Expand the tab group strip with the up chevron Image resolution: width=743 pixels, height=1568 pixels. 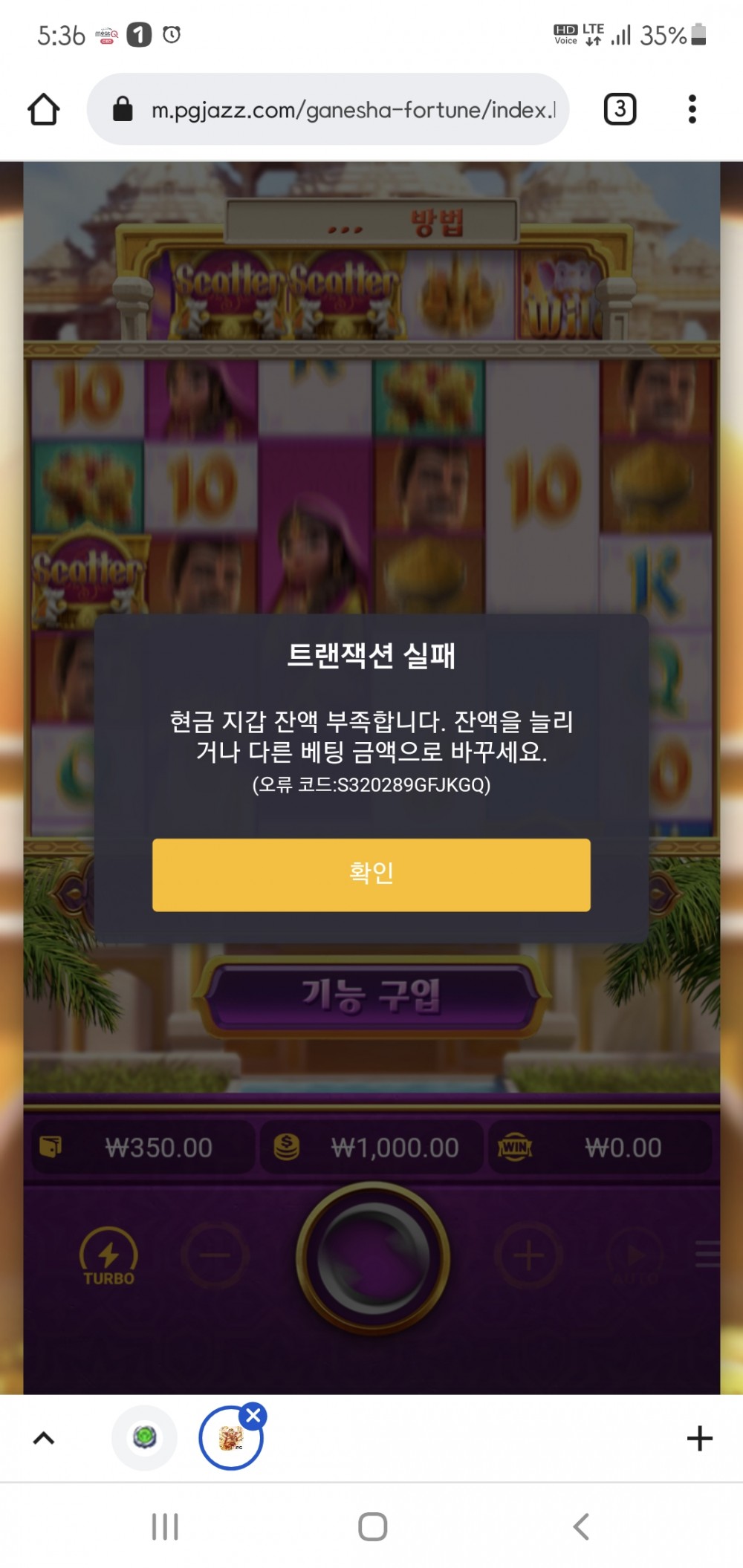pos(44,1438)
